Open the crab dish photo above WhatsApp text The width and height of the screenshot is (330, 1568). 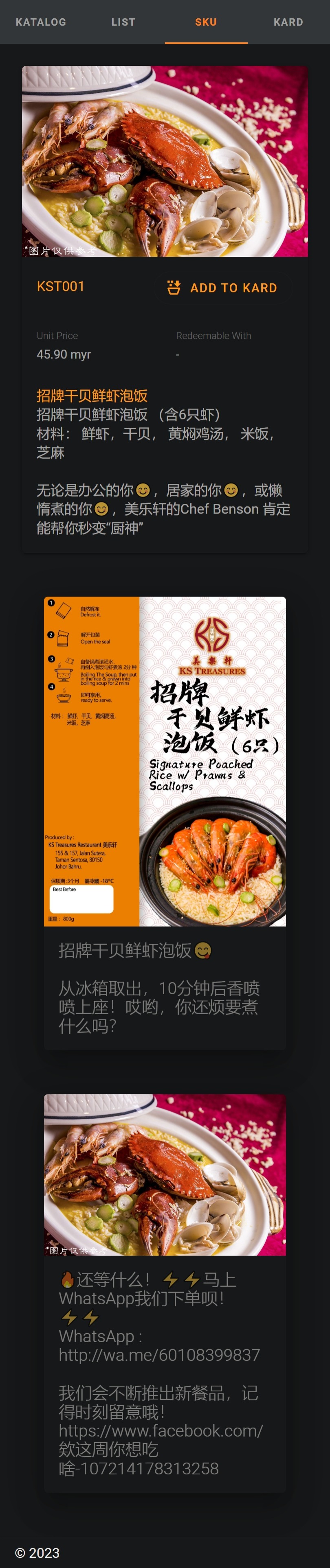click(165, 1175)
